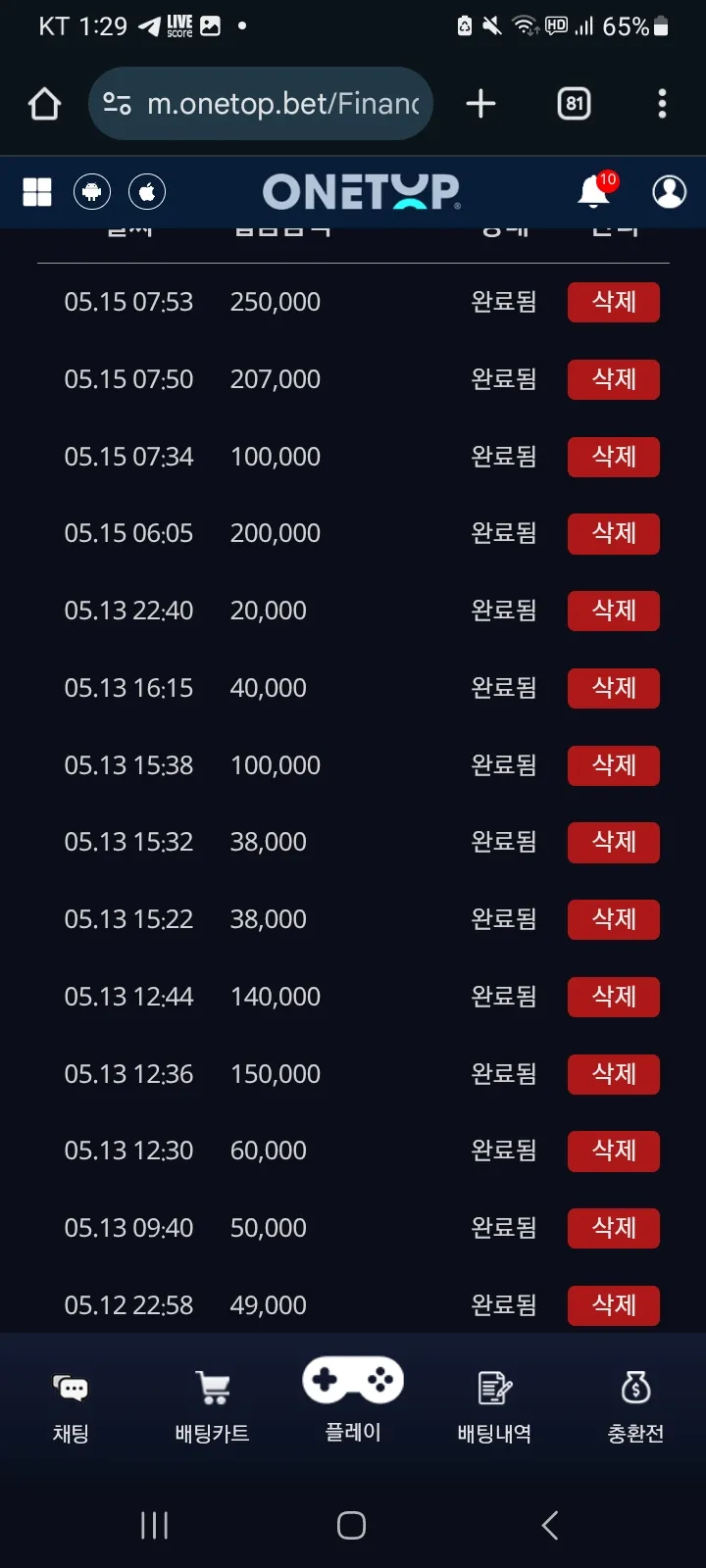
Task: Open the 배팅카트 tab
Action: pos(212,1408)
